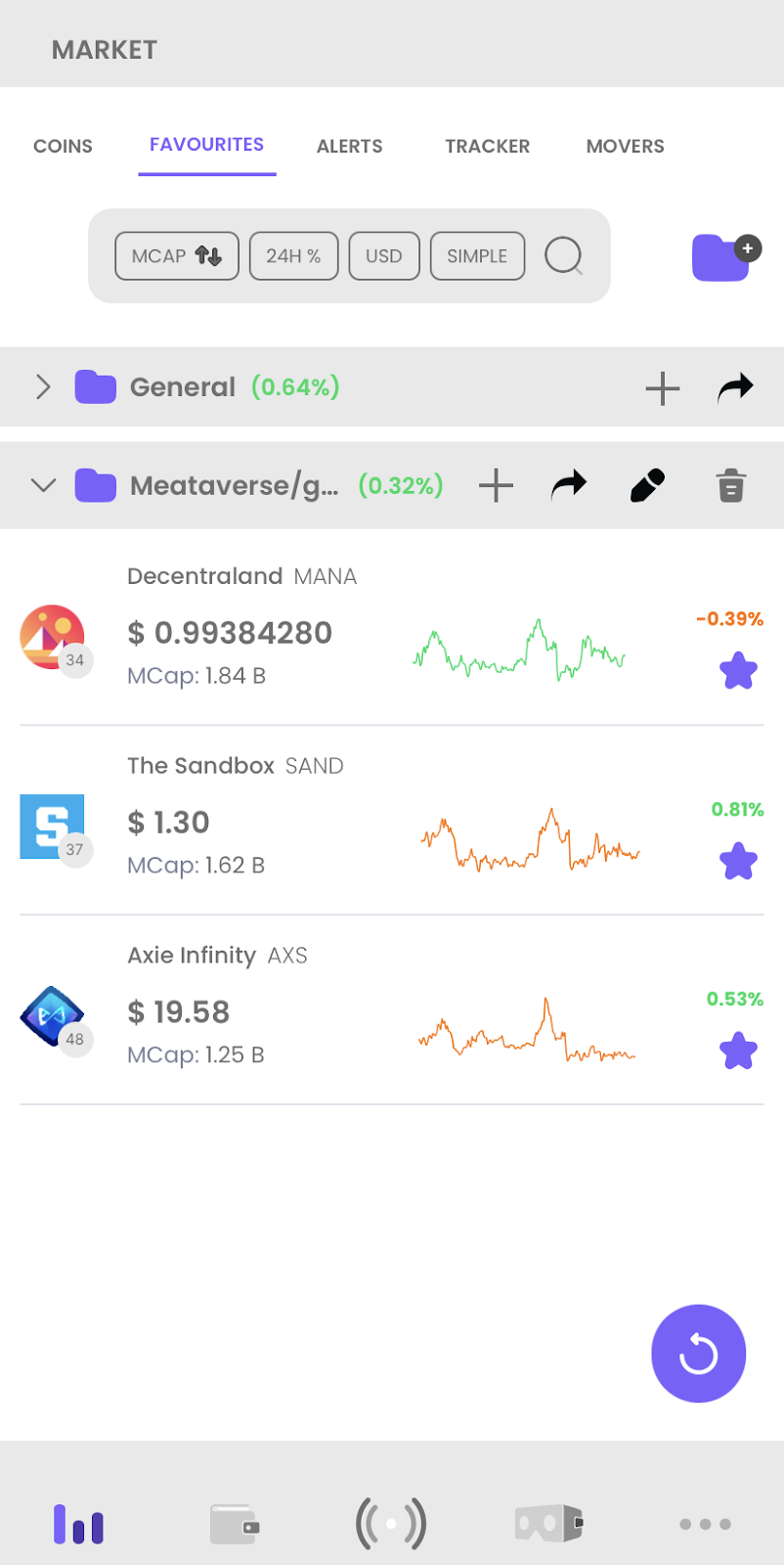The height and width of the screenshot is (1565, 784).
Task: Open the search magnifier icon
Action: [x=563, y=256]
